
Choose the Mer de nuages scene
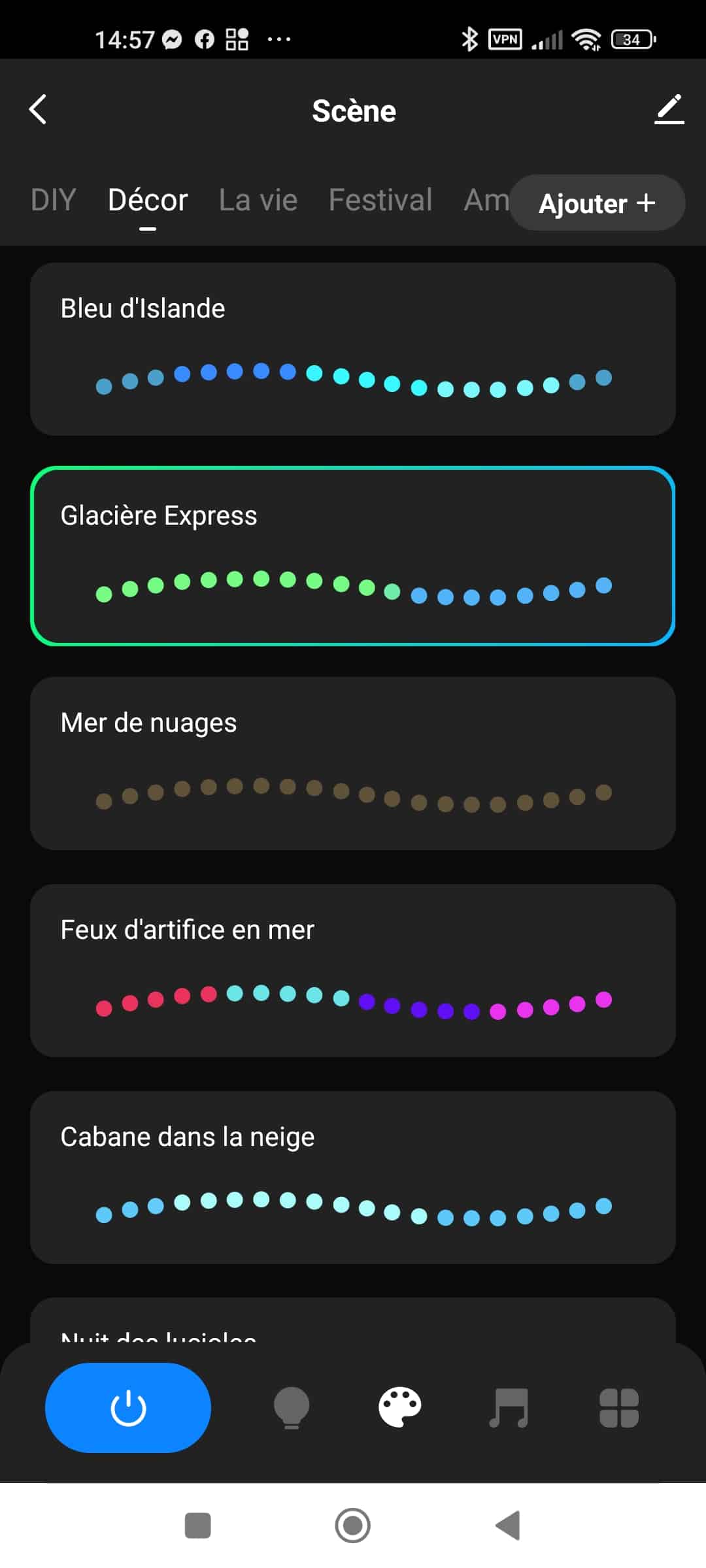coord(353,763)
